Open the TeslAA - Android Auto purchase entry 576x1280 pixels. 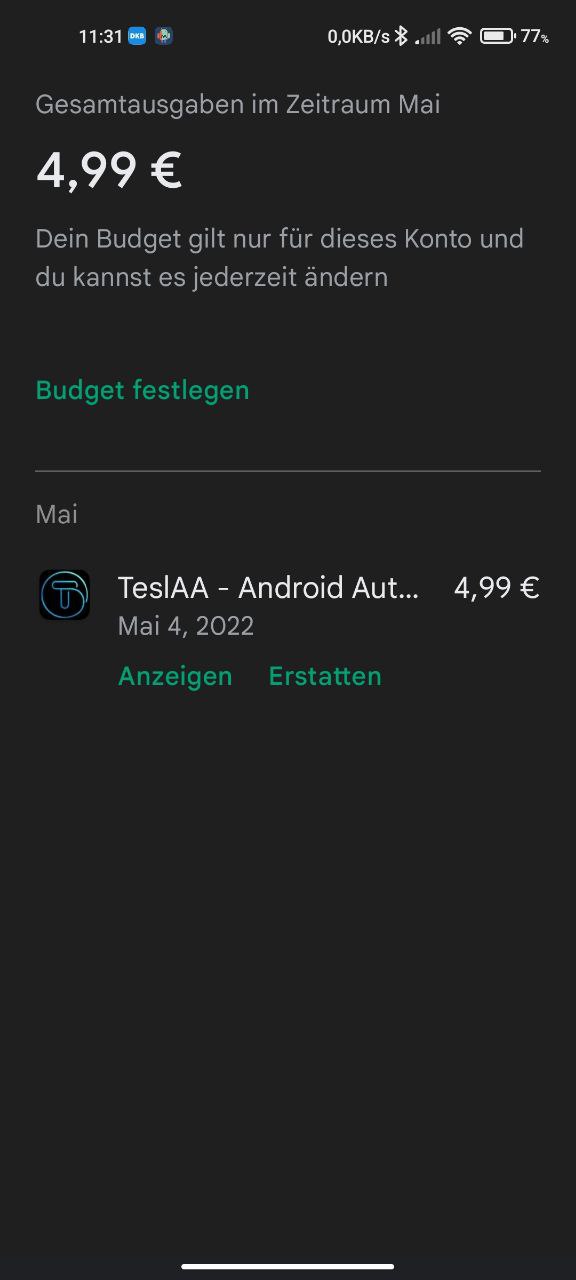click(x=288, y=605)
